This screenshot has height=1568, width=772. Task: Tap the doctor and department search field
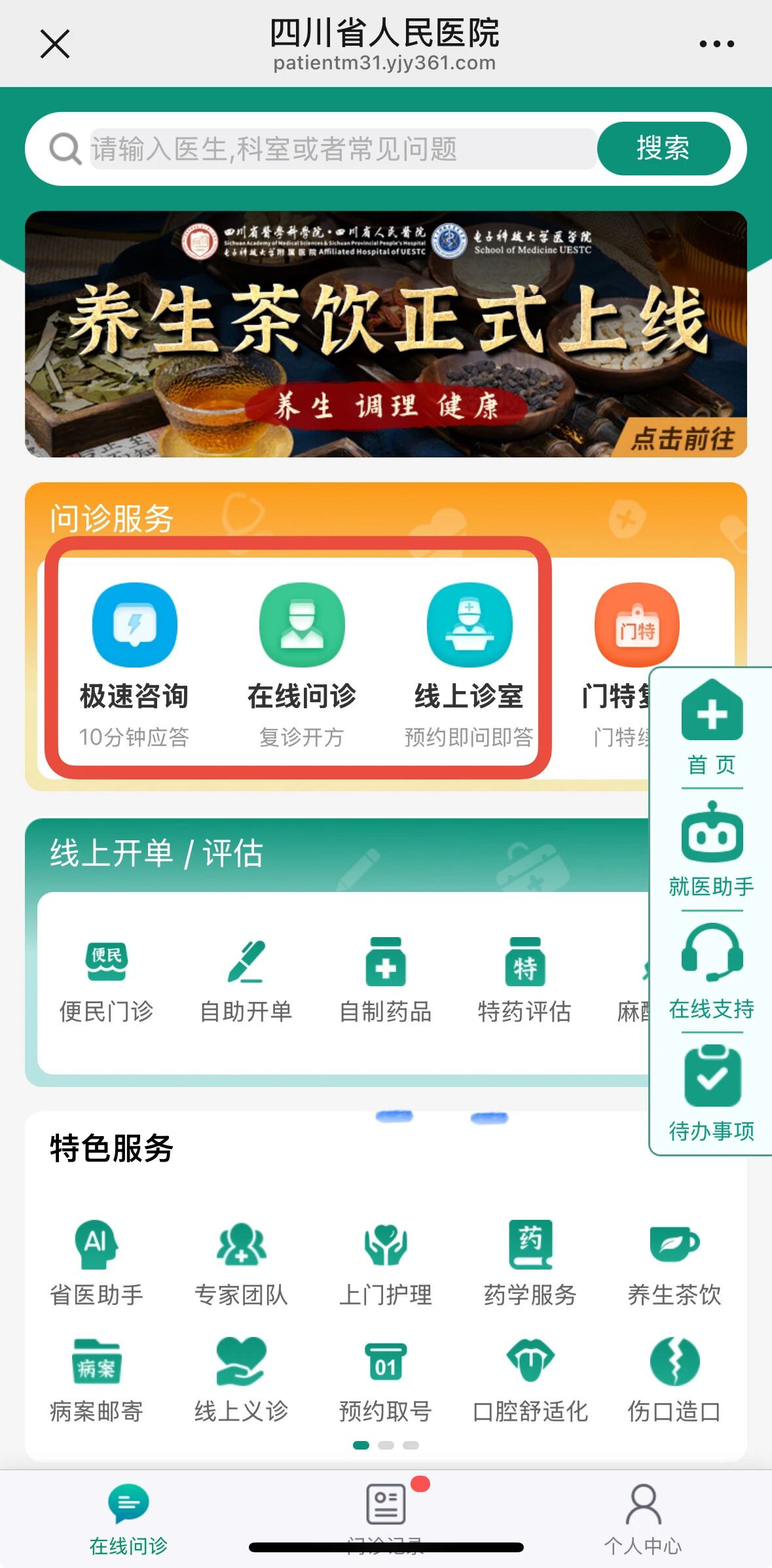coord(340,149)
